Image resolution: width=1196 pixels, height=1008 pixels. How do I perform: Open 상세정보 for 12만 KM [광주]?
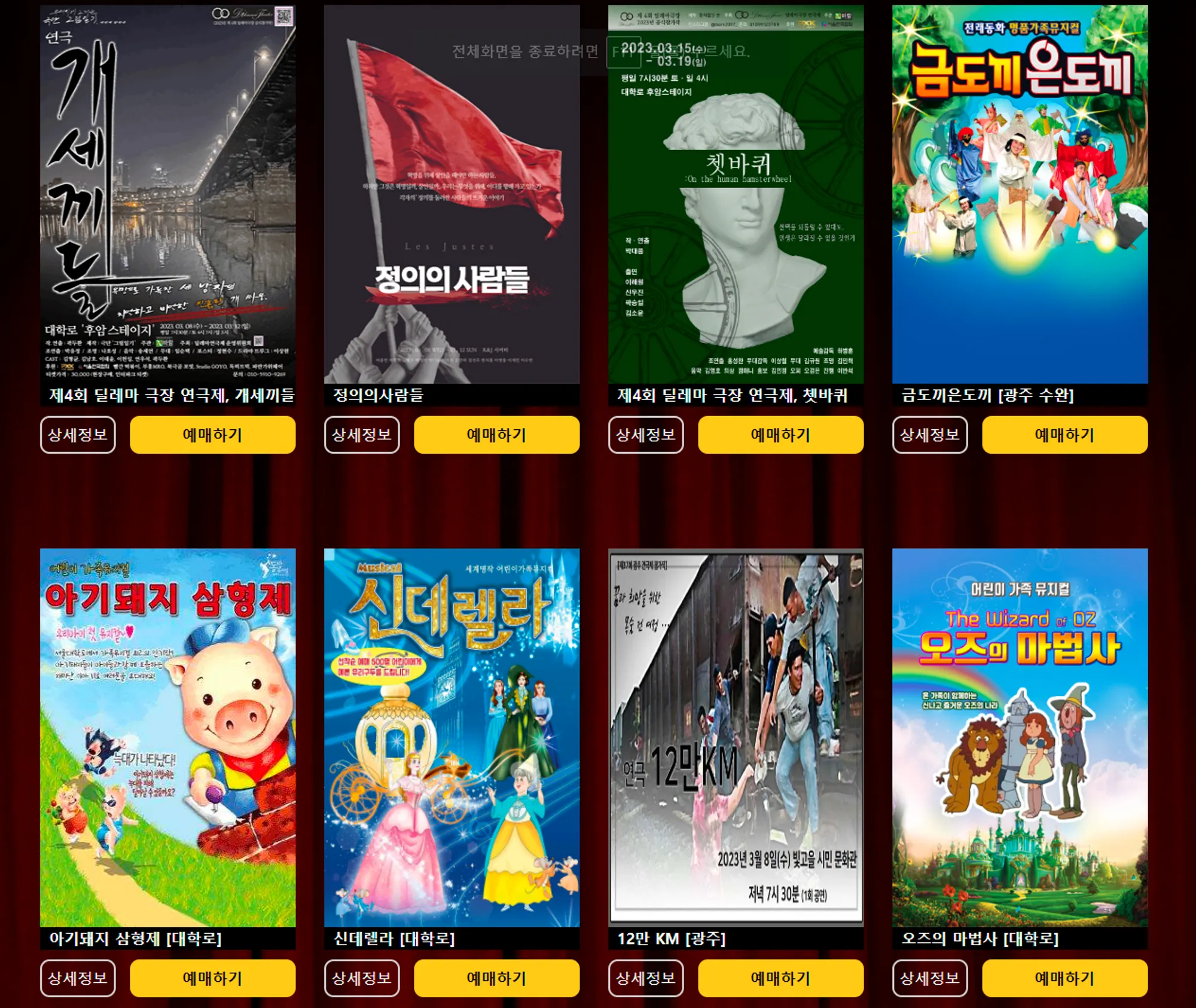646,978
